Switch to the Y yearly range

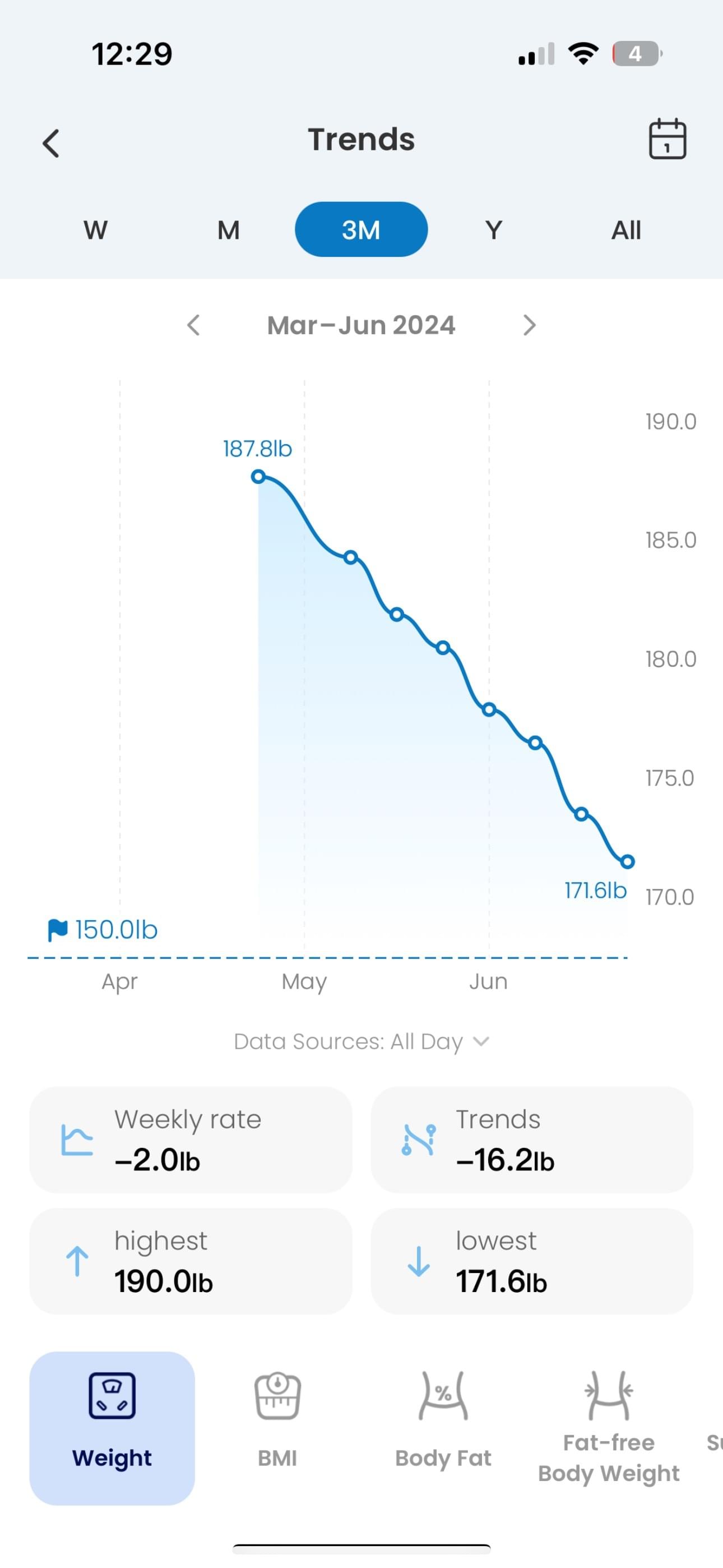click(494, 230)
